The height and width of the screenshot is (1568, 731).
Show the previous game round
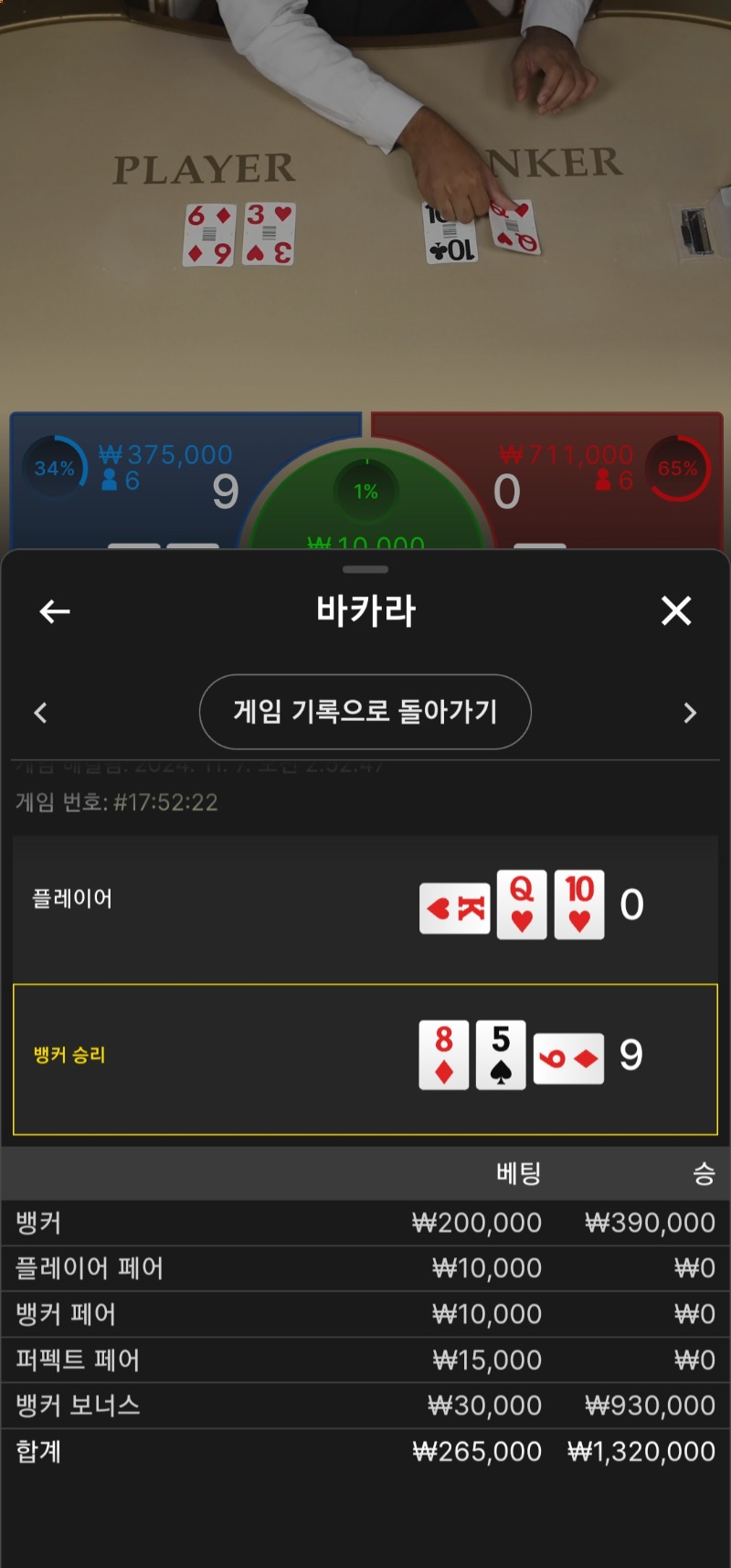click(40, 713)
